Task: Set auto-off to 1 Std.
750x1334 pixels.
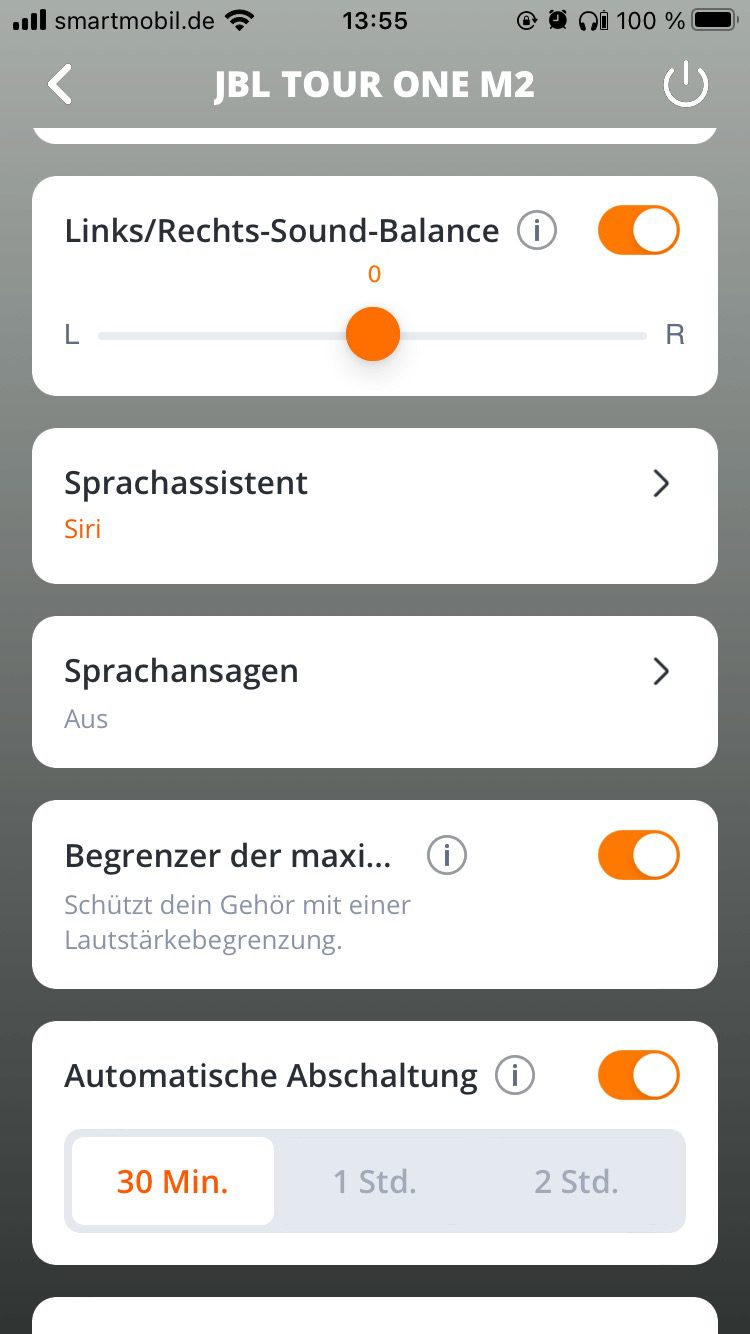Action: click(375, 1182)
